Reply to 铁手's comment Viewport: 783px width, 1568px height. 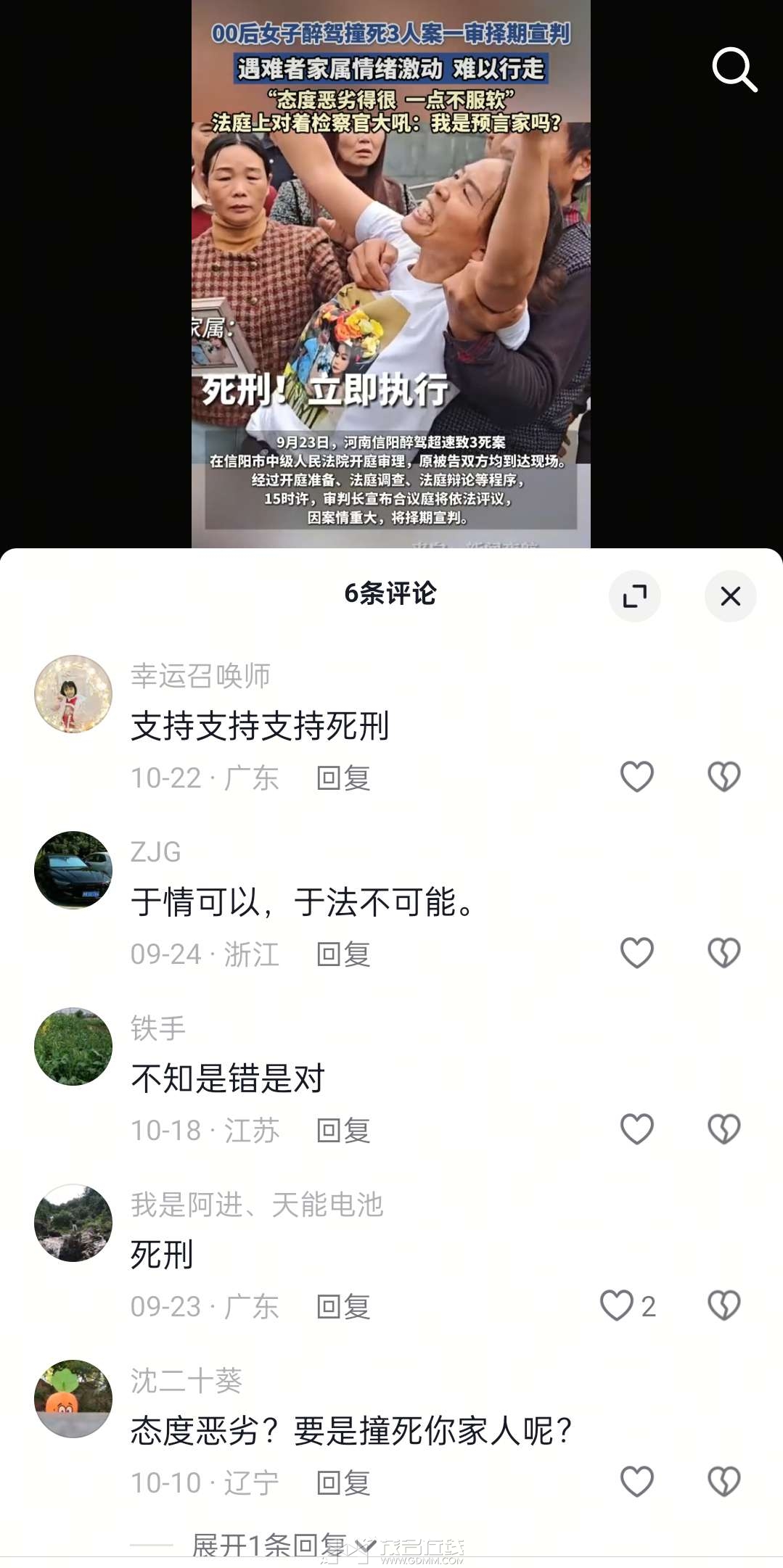tap(343, 1131)
